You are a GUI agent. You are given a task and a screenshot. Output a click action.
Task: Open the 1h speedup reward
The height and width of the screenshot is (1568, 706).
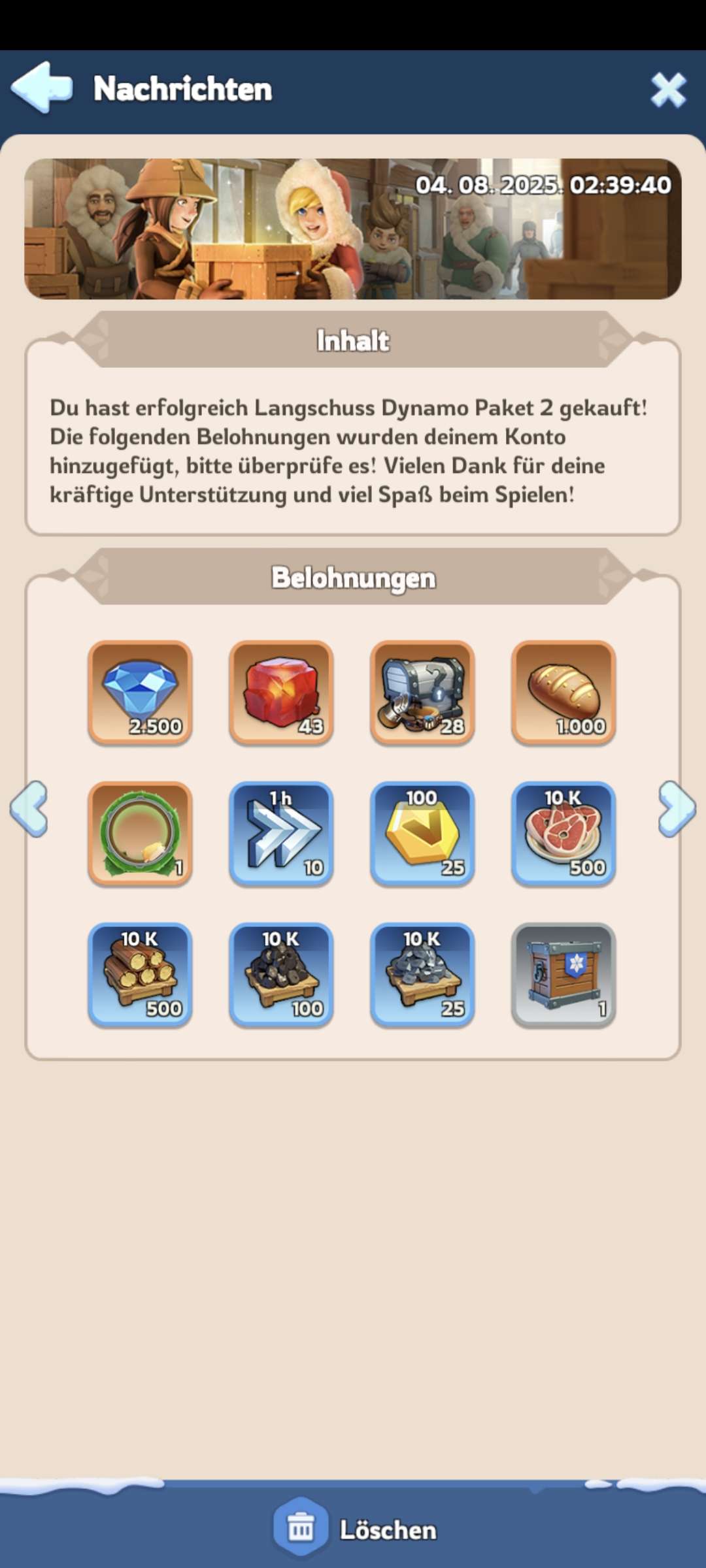281,834
